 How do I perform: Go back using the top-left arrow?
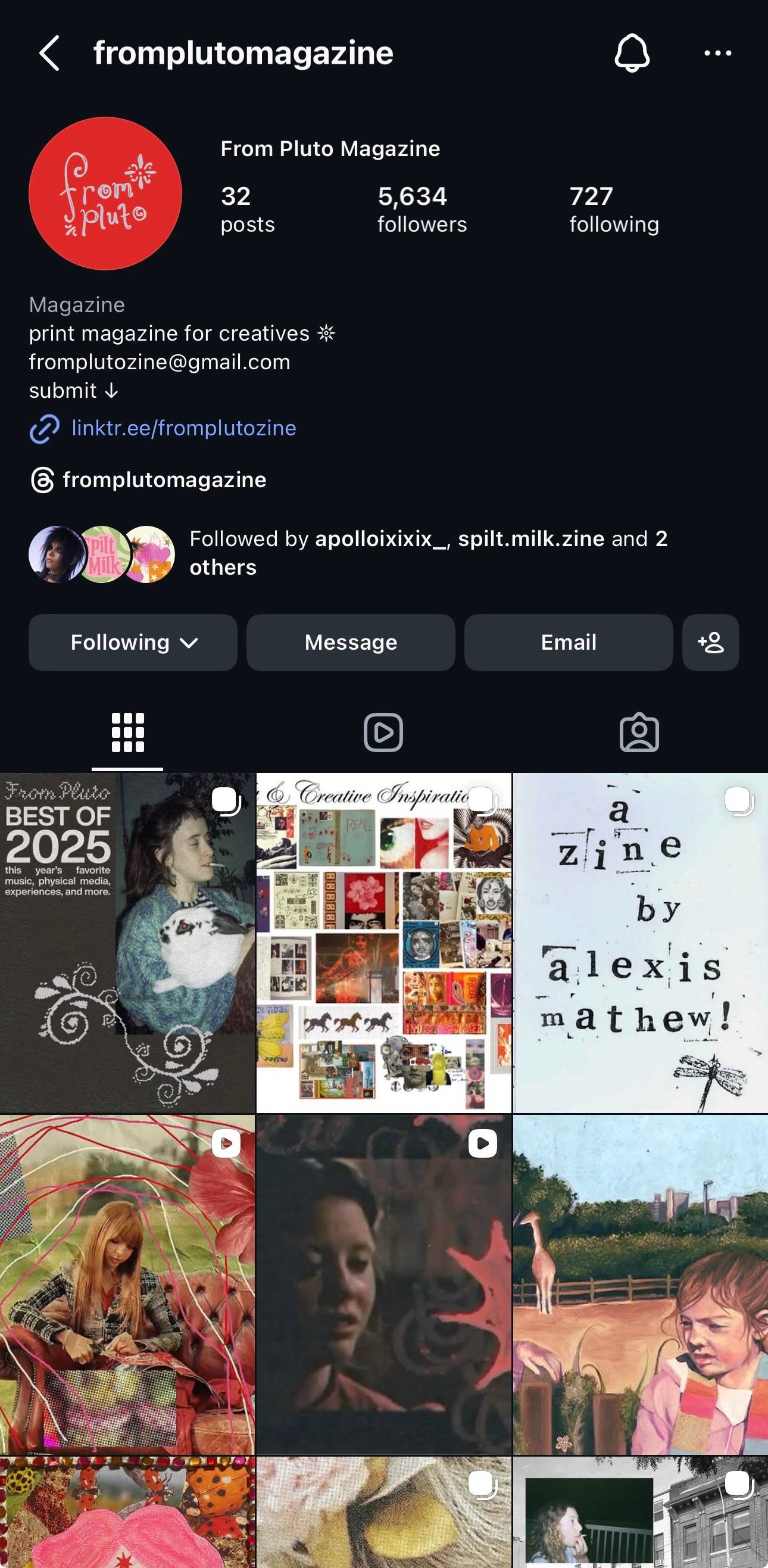coord(50,53)
